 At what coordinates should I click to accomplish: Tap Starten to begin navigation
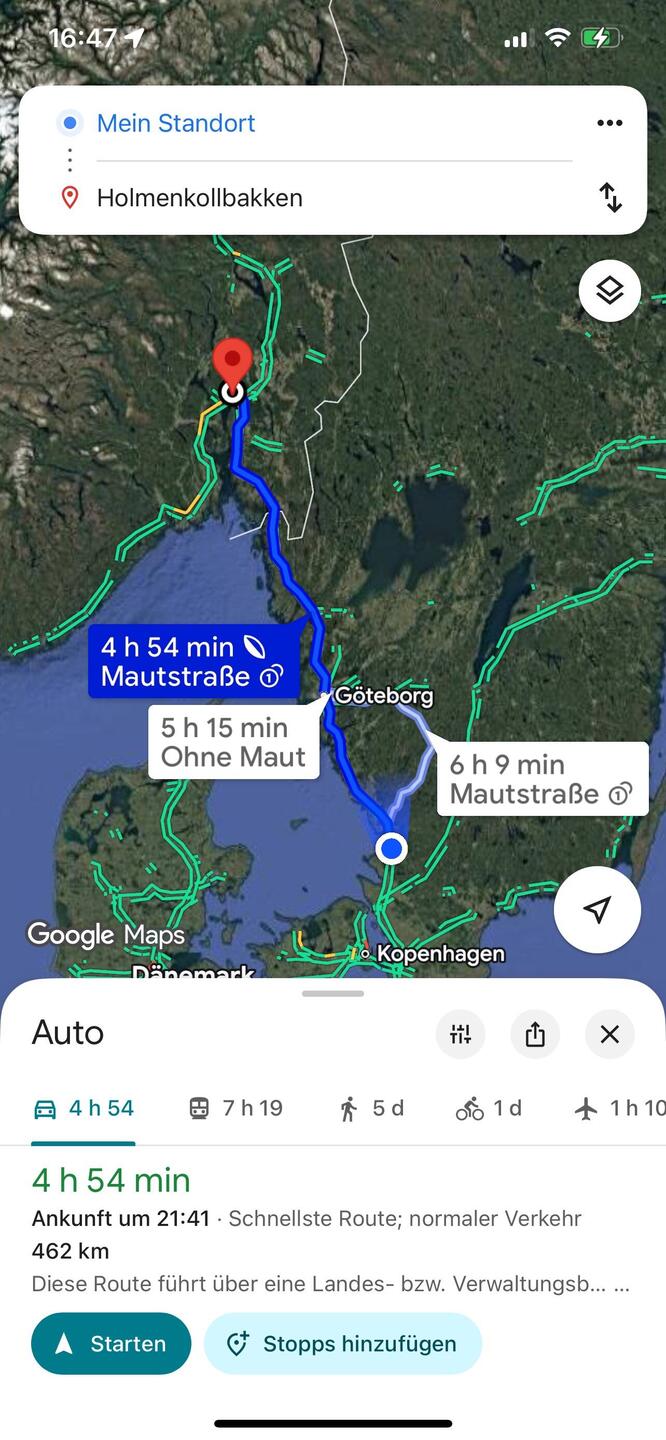[x=111, y=1344]
